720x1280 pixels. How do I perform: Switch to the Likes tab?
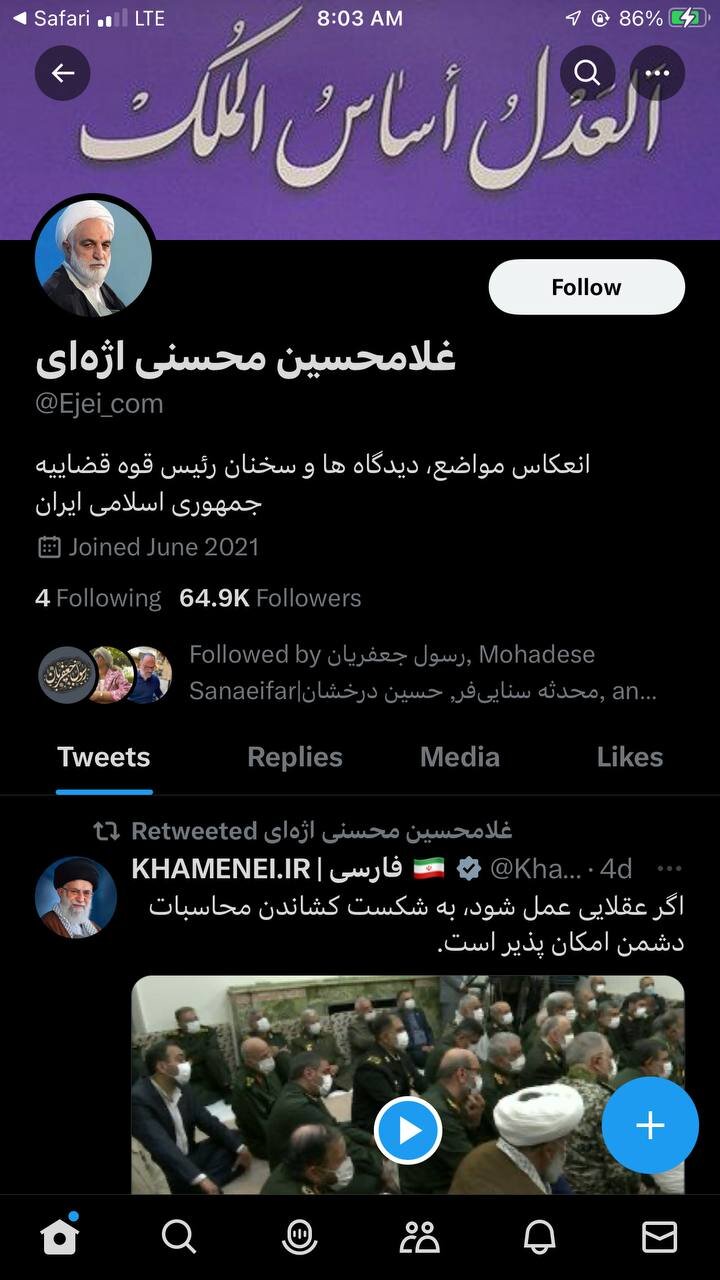pos(629,757)
